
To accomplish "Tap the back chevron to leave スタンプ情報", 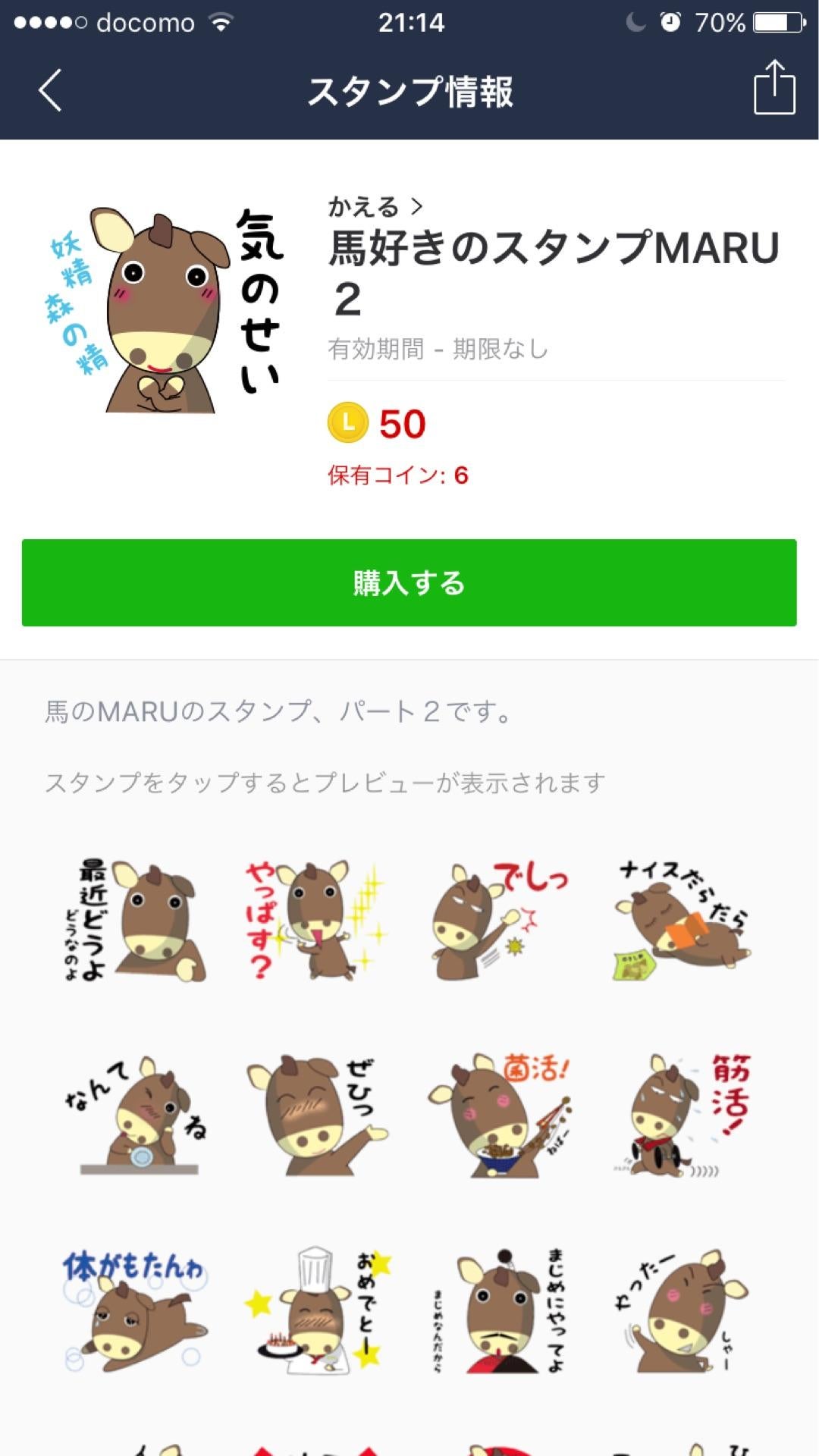I will (x=48, y=90).
